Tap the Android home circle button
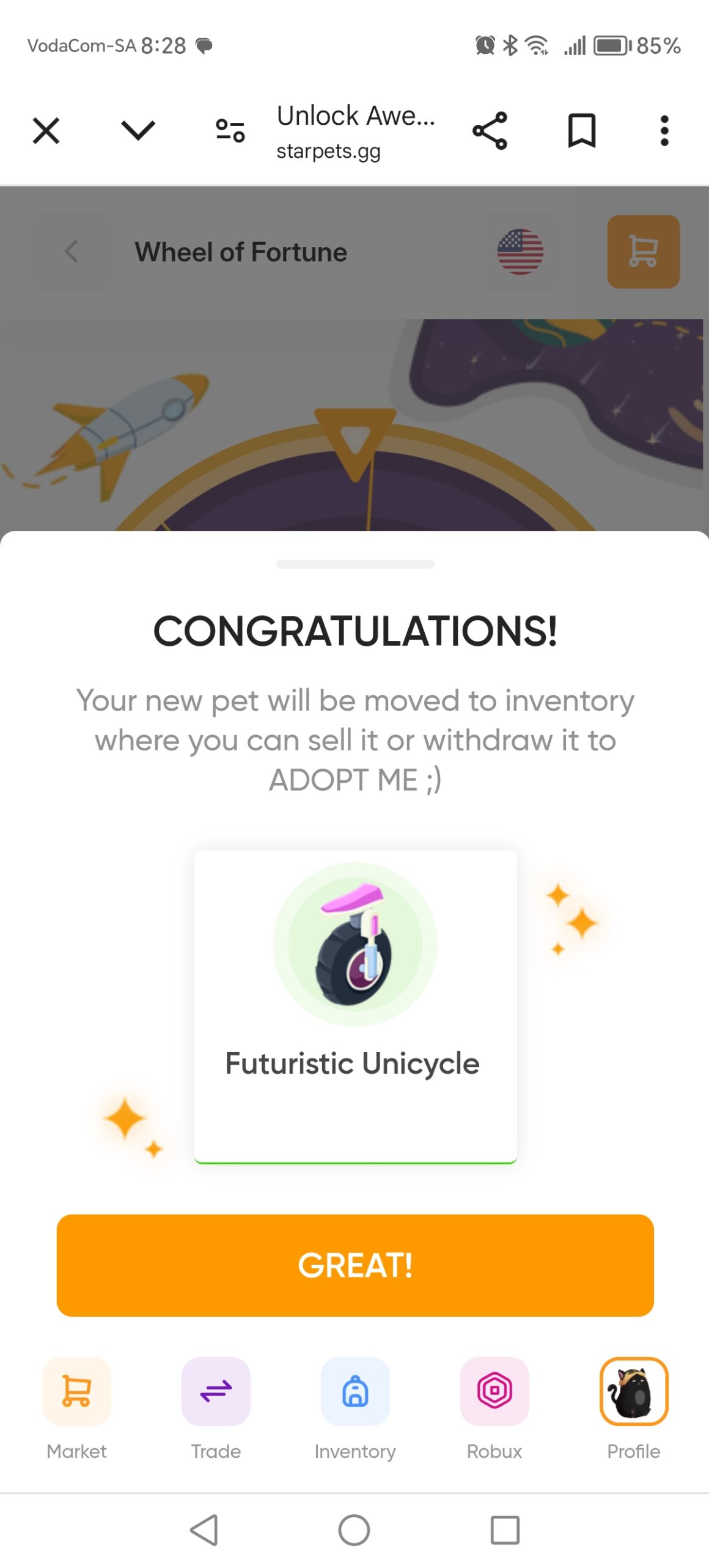709x1568 pixels. coord(354,1530)
